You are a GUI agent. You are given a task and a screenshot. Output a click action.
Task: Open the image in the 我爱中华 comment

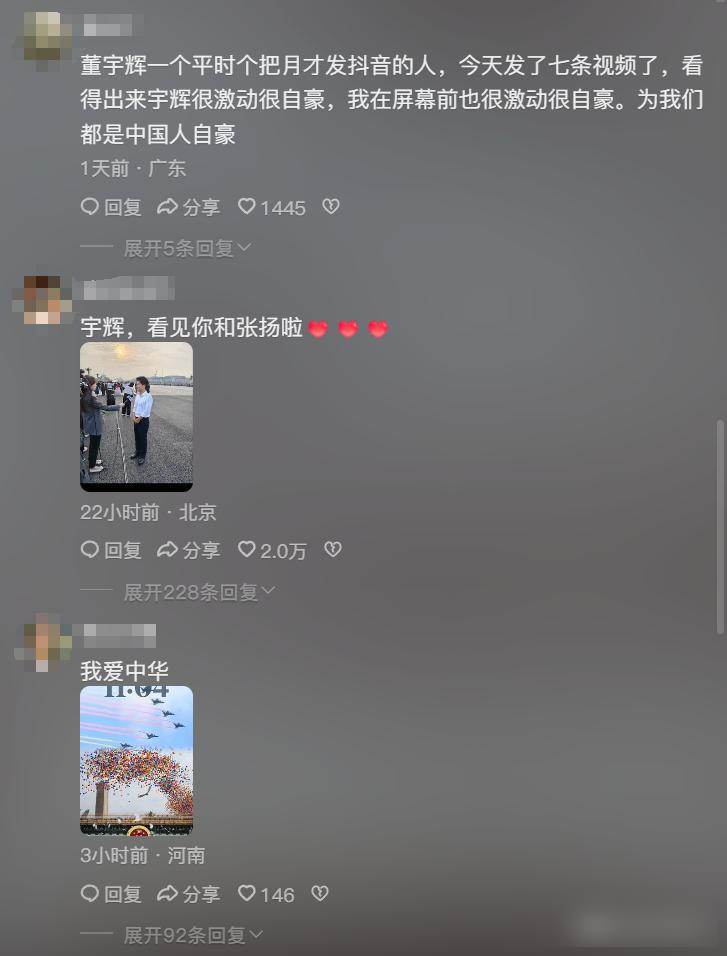click(136, 760)
